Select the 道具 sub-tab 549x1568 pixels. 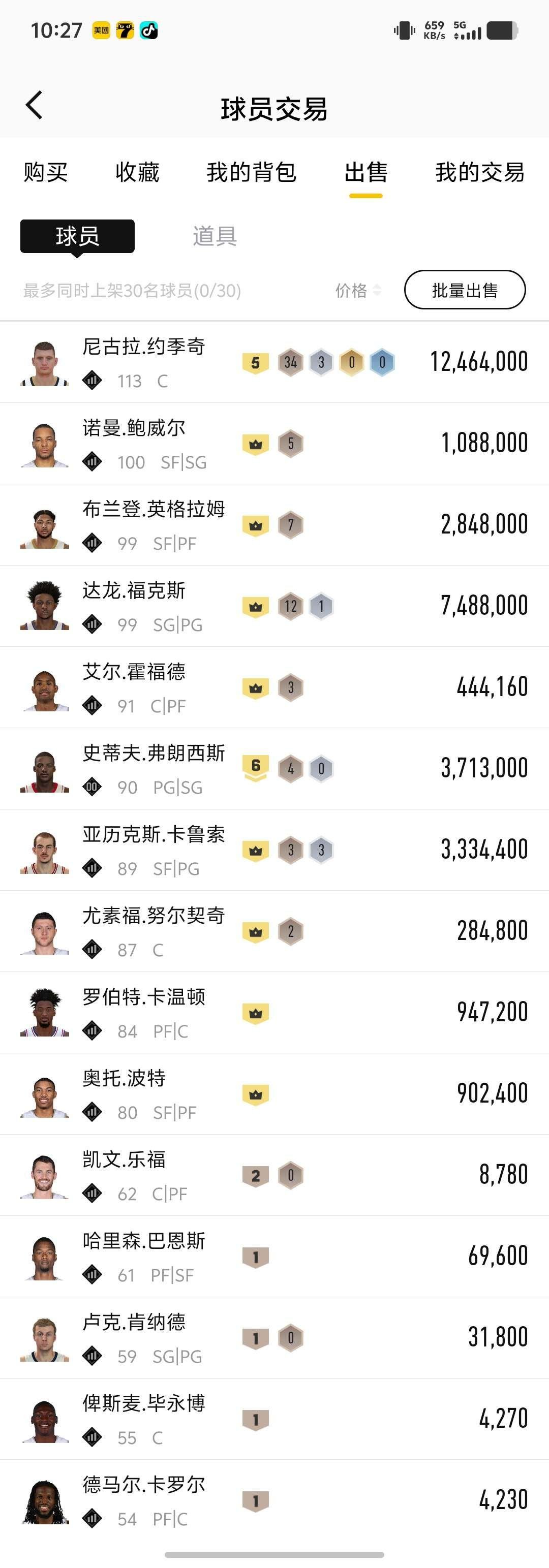(214, 236)
